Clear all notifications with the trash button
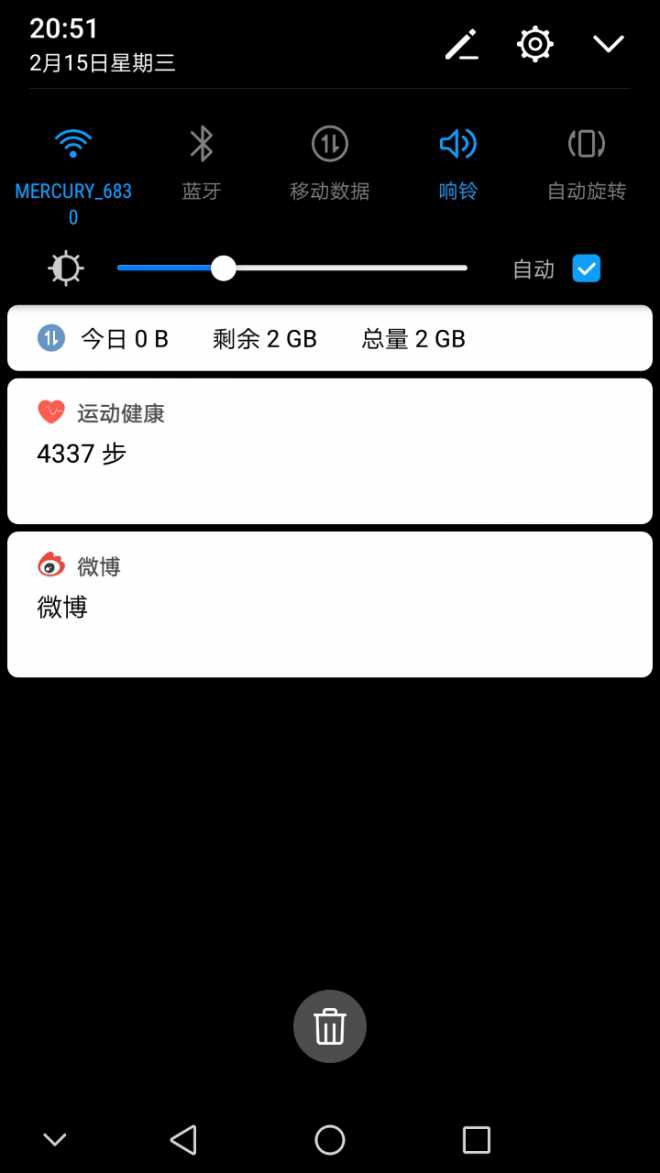 330,1026
